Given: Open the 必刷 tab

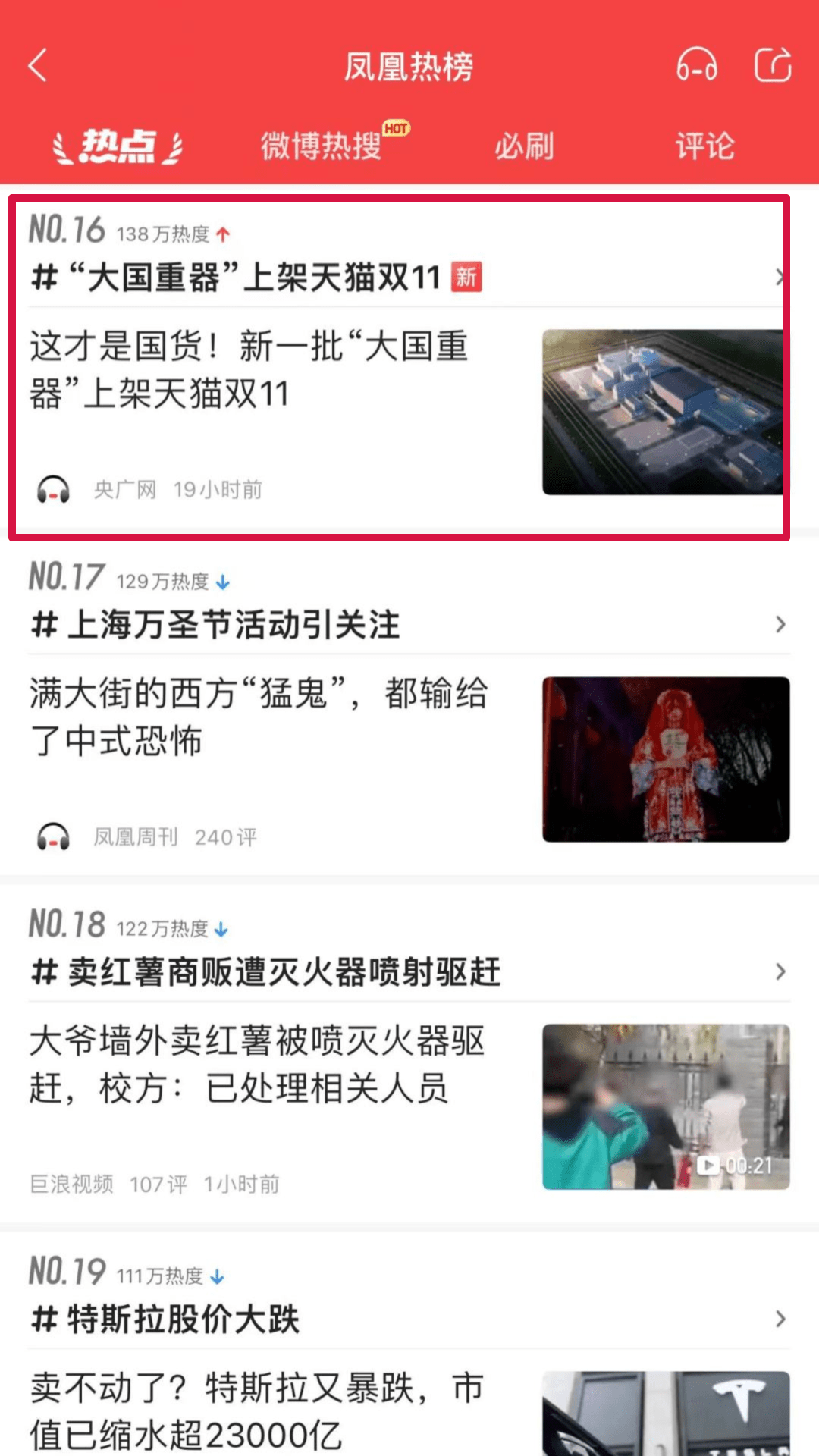Looking at the screenshot, I should pyautogui.click(x=524, y=146).
